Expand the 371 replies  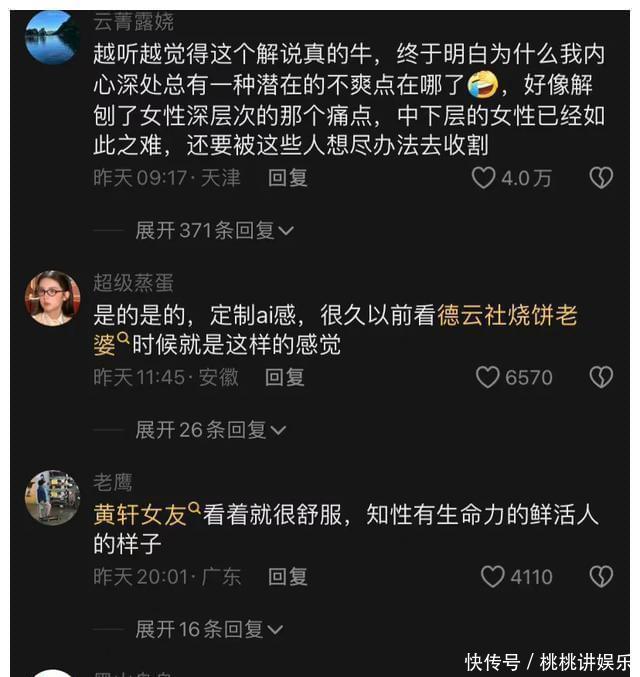click(x=215, y=231)
